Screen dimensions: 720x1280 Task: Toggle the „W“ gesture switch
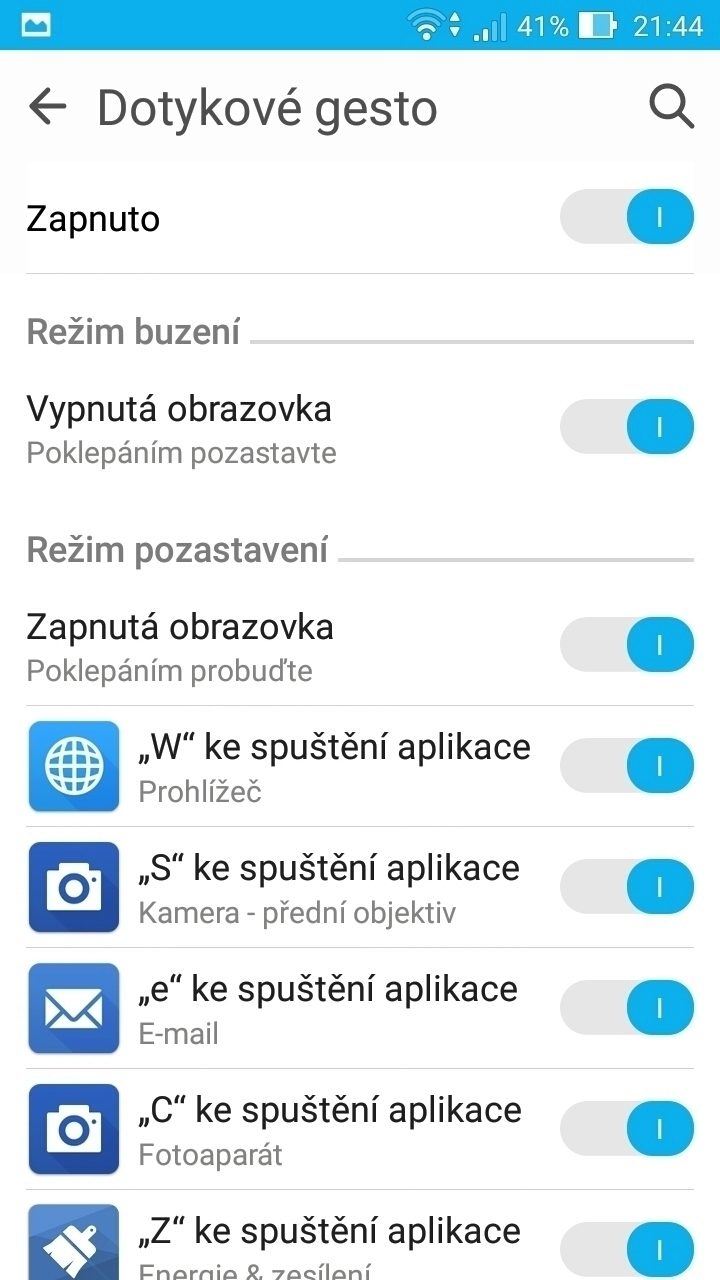(626, 766)
